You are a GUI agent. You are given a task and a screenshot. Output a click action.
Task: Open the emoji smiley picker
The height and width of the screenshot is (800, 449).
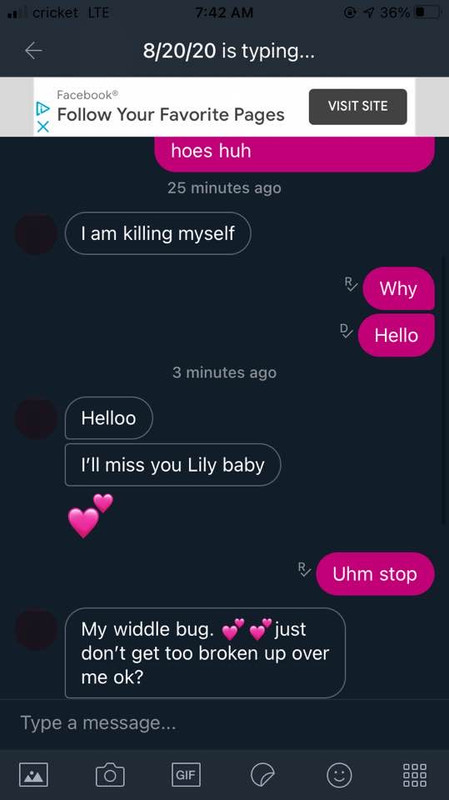coord(339,774)
